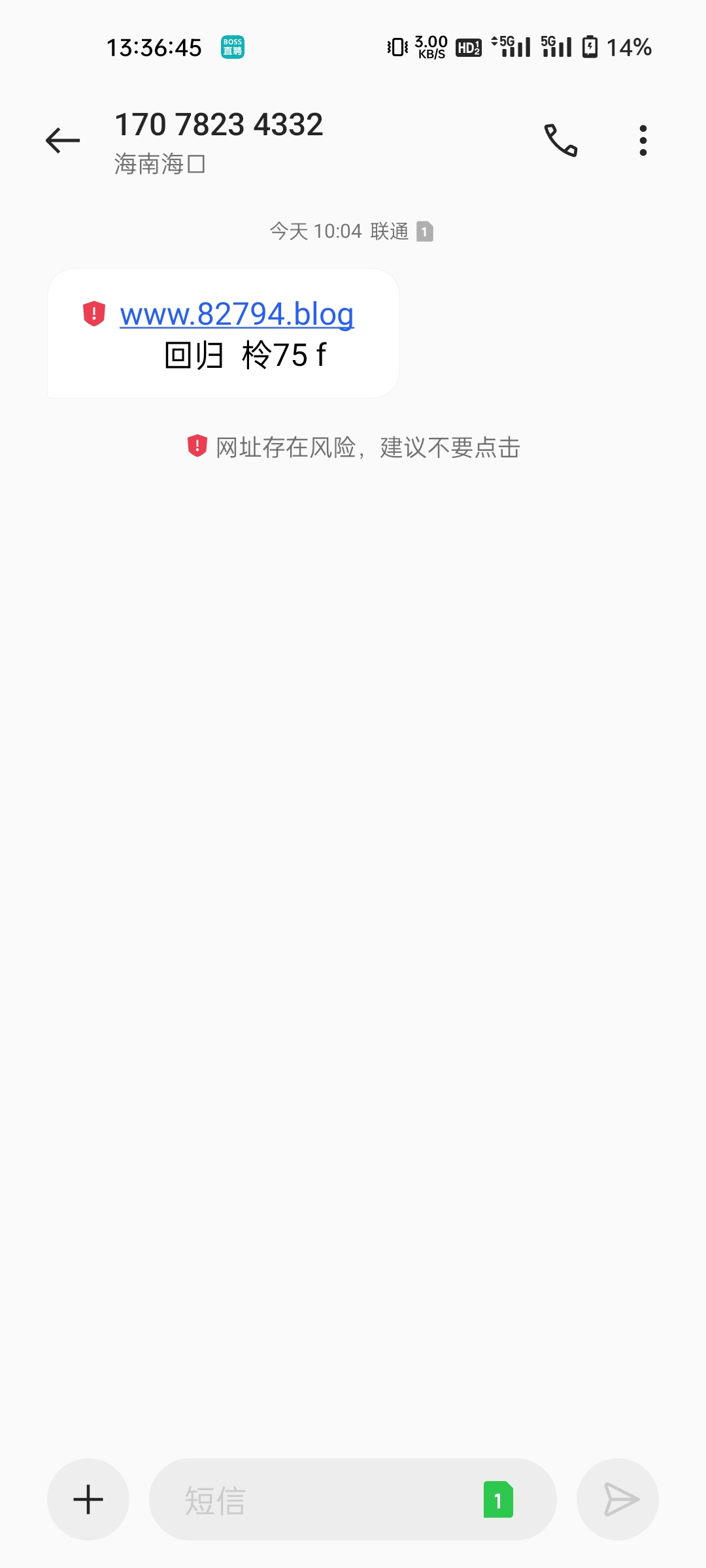
Task: Click the vibrate mode icon in status bar
Action: click(395, 48)
